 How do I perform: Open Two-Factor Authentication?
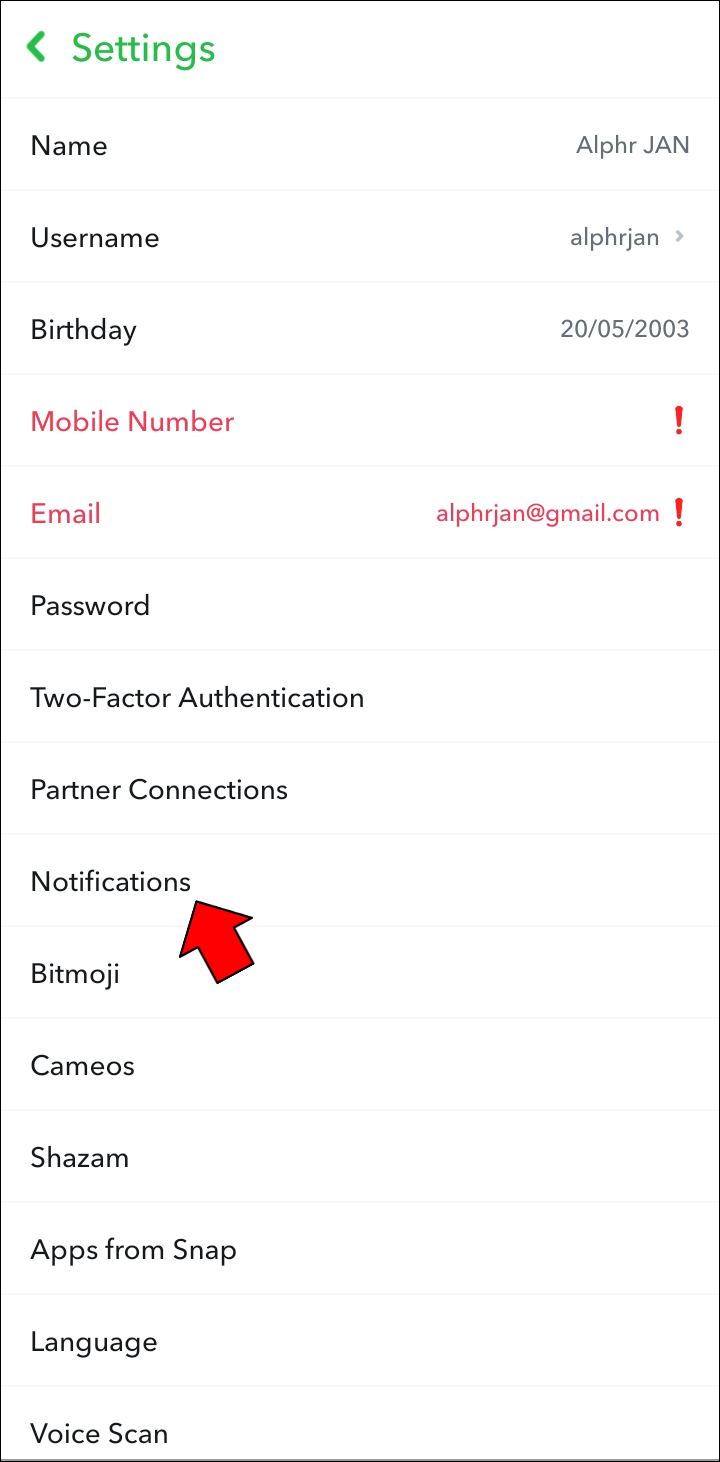[360, 697]
